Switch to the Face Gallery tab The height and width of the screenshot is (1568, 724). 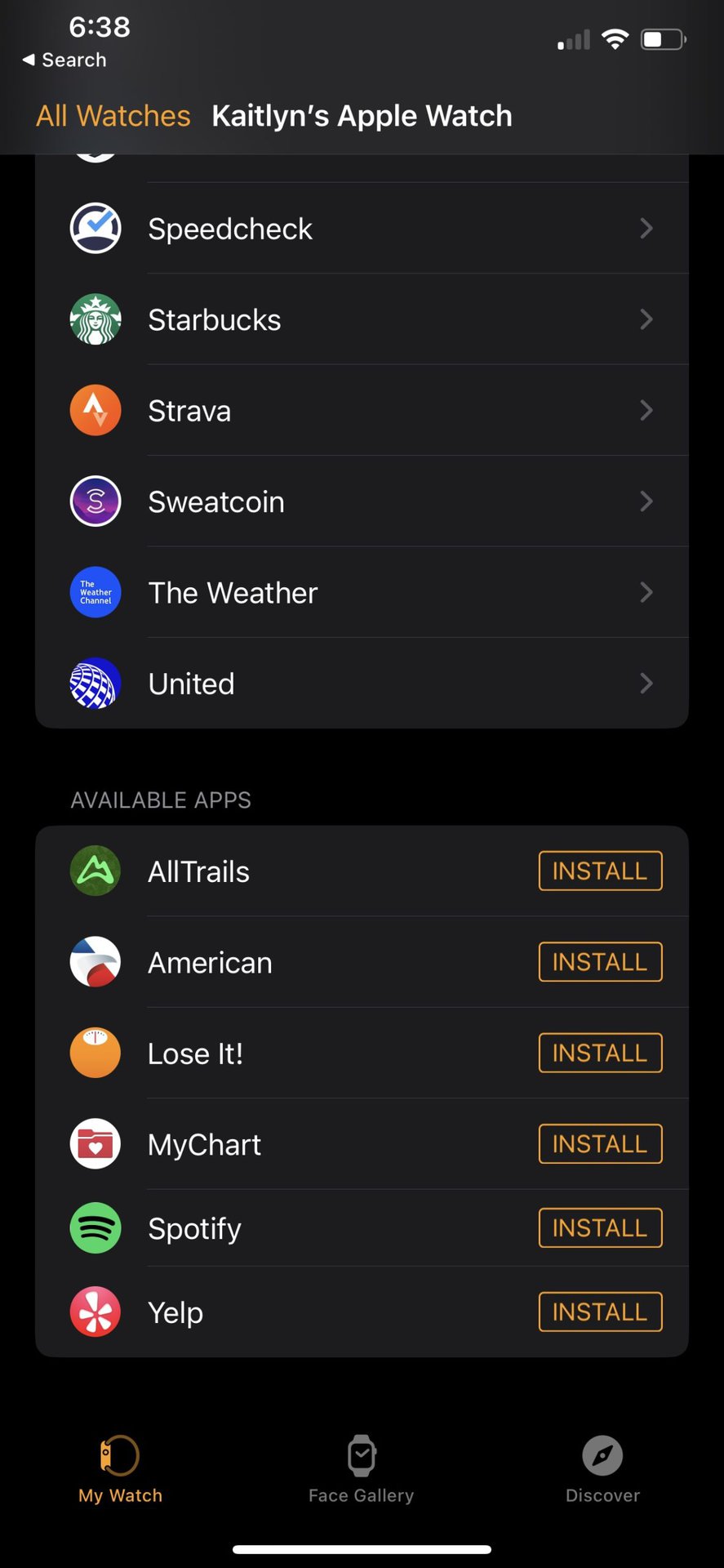[362, 1469]
